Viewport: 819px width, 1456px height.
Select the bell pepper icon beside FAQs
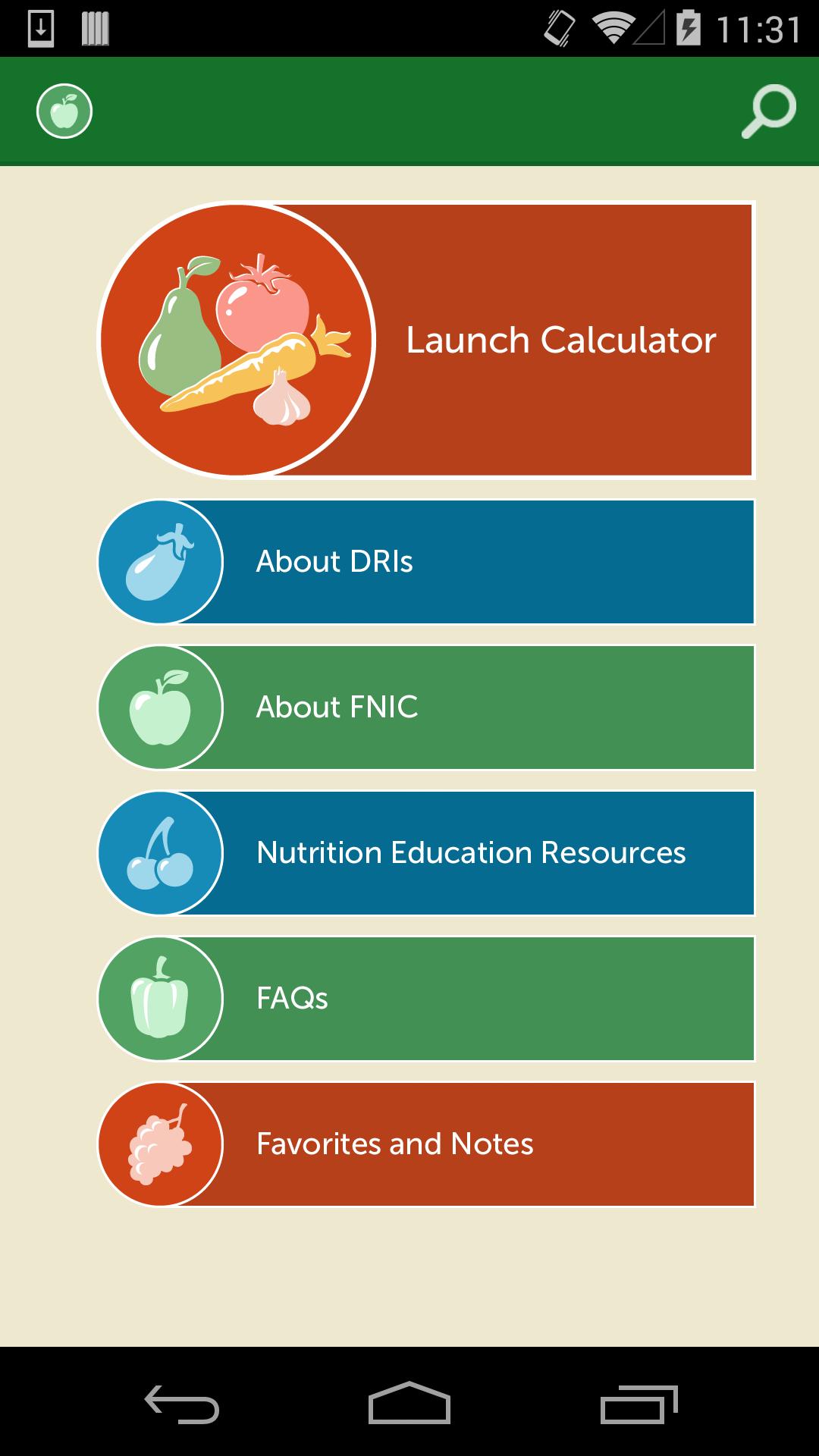pos(159,999)
